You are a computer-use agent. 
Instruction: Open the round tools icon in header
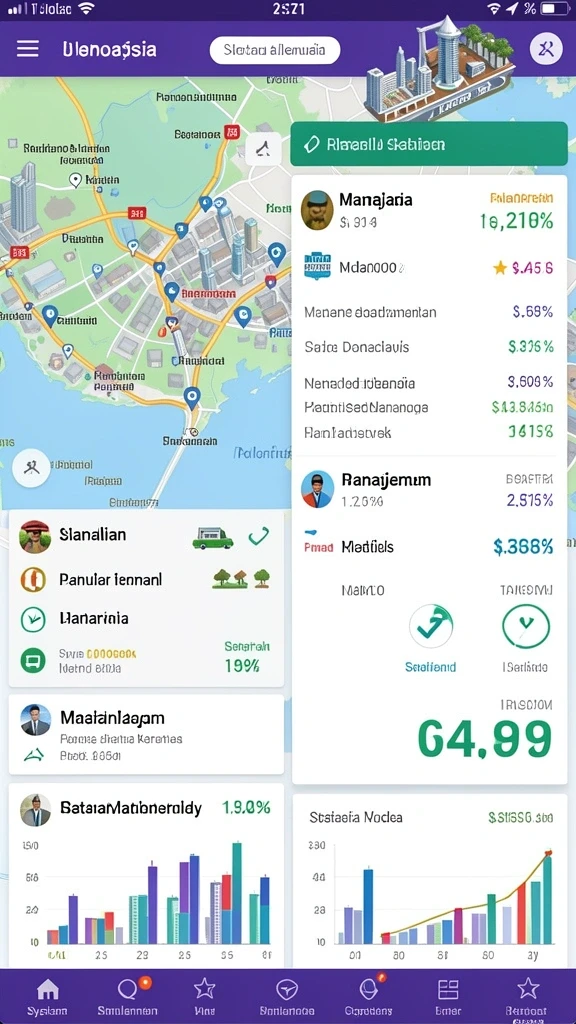click(546, 48)
